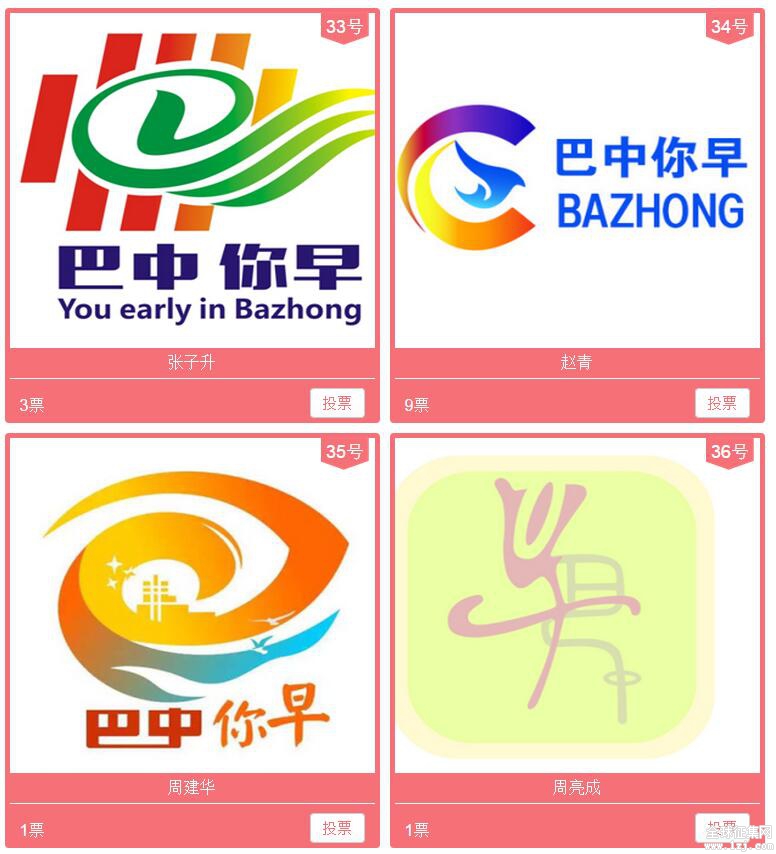The height and width of the screenshot is (854, 776).
Task: Vote for entry 33 by 张子升
Action: tap(337, 403)
